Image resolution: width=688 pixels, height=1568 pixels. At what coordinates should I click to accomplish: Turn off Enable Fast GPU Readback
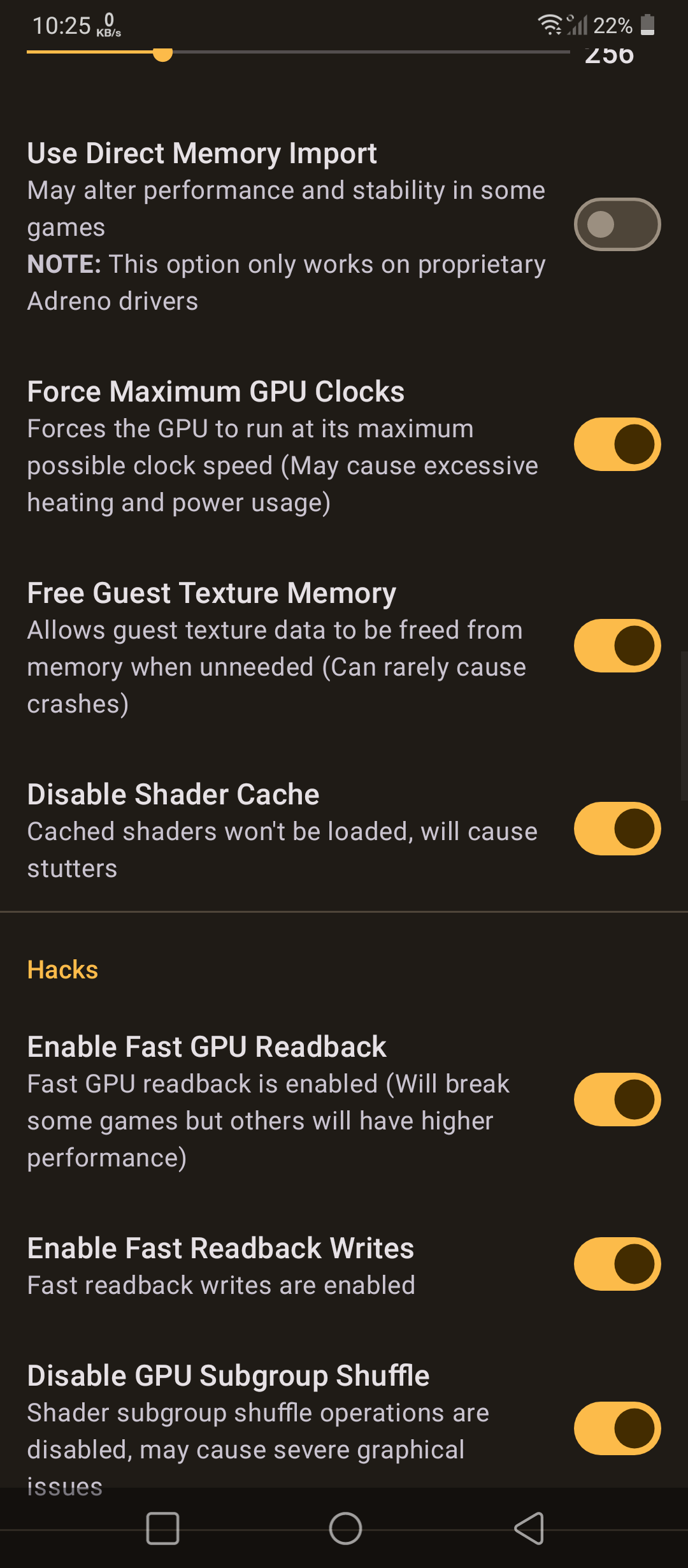617,1099
